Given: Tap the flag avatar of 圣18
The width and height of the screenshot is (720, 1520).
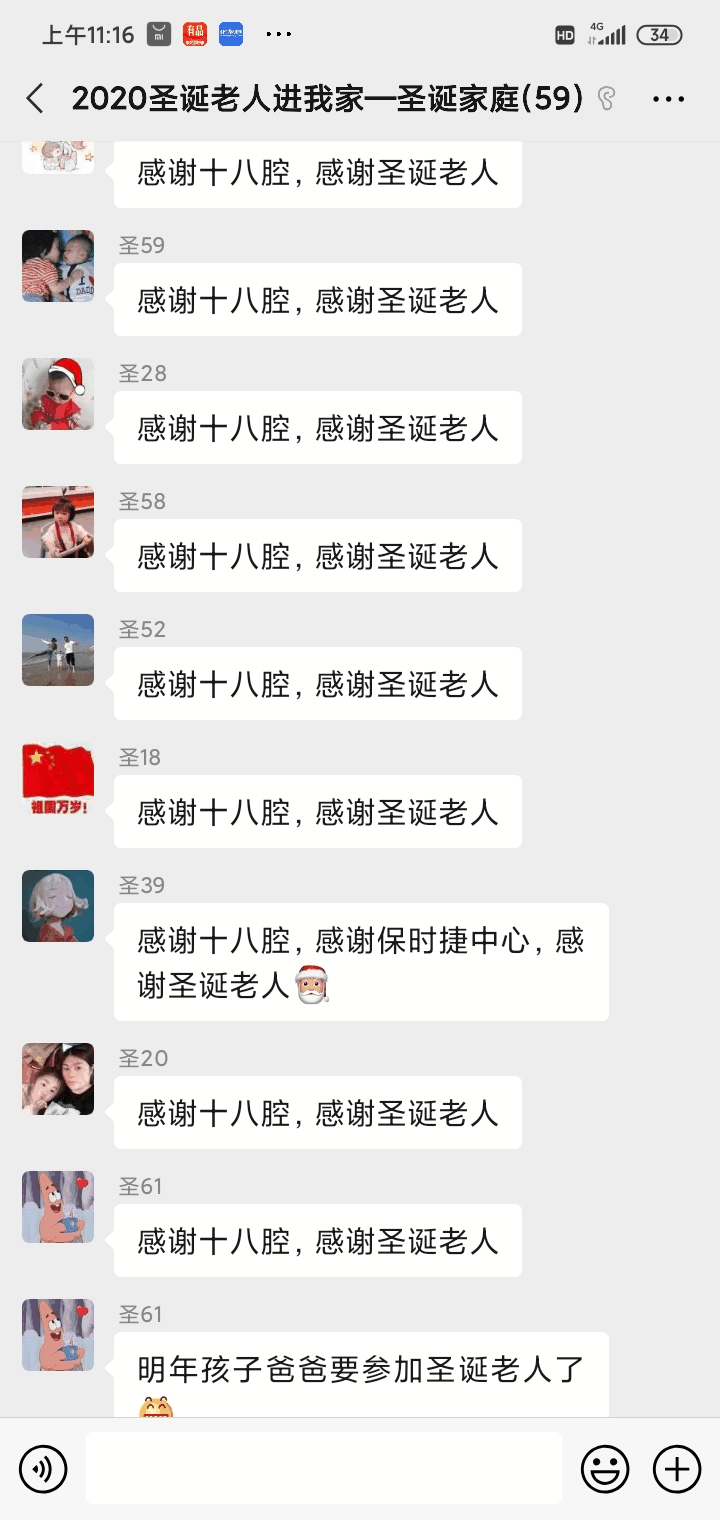Looking at the screenshot, I should click(58, 778).
